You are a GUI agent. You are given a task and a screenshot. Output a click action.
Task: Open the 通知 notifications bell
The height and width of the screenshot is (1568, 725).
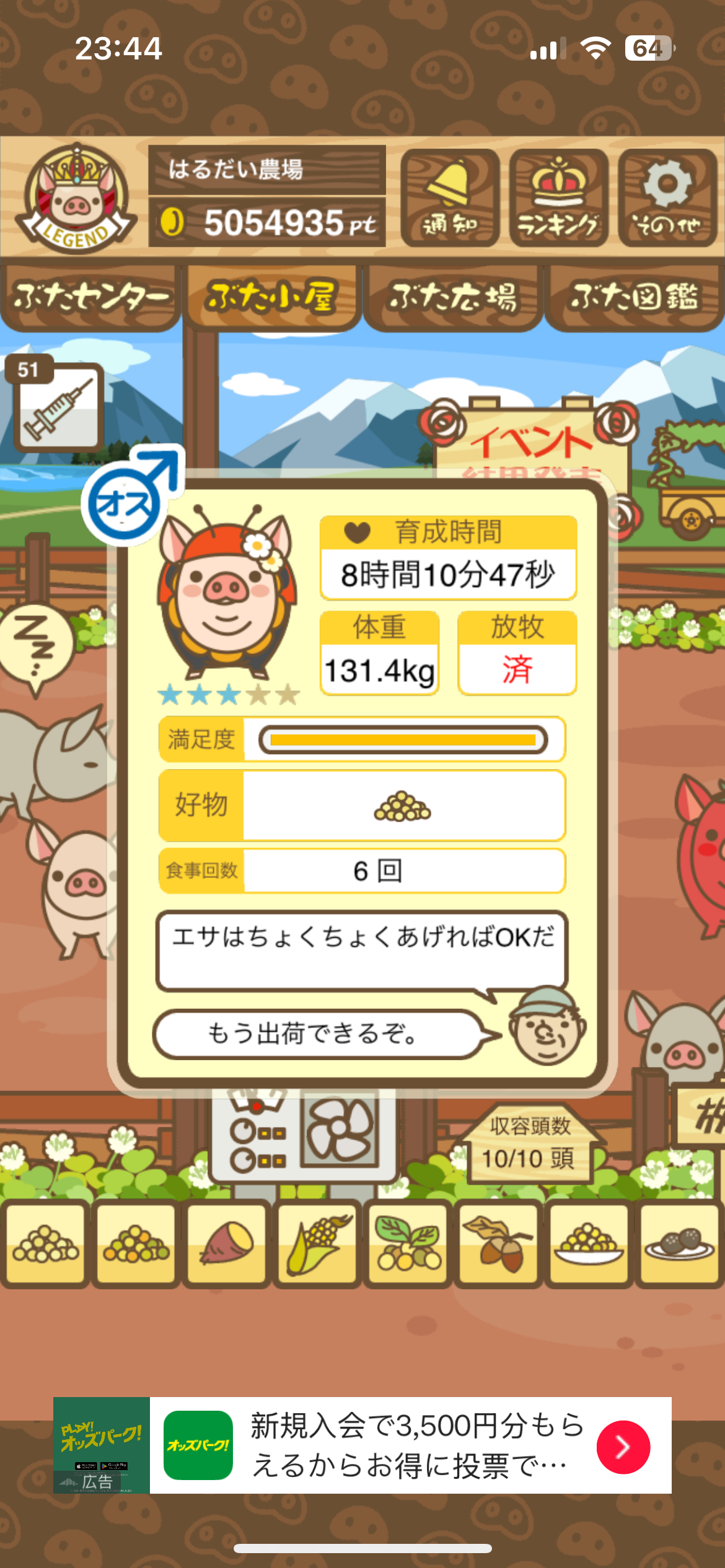450,198
